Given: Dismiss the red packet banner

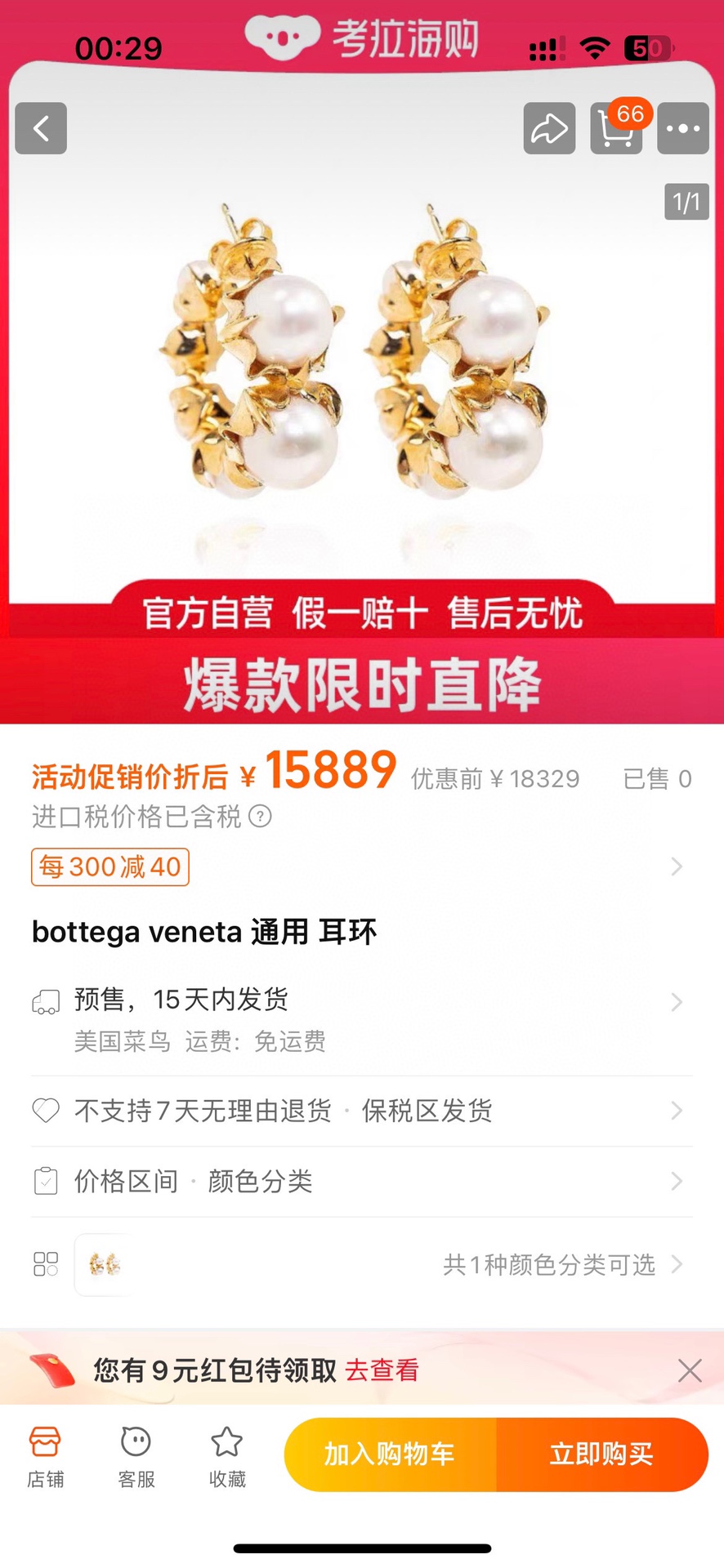Looking at the screenshot, I should (690, 1370).
